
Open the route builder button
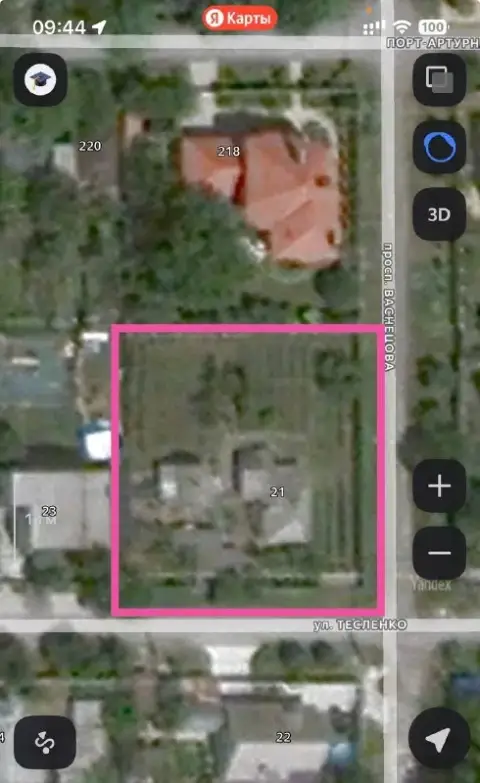click(x=45, y=742)
